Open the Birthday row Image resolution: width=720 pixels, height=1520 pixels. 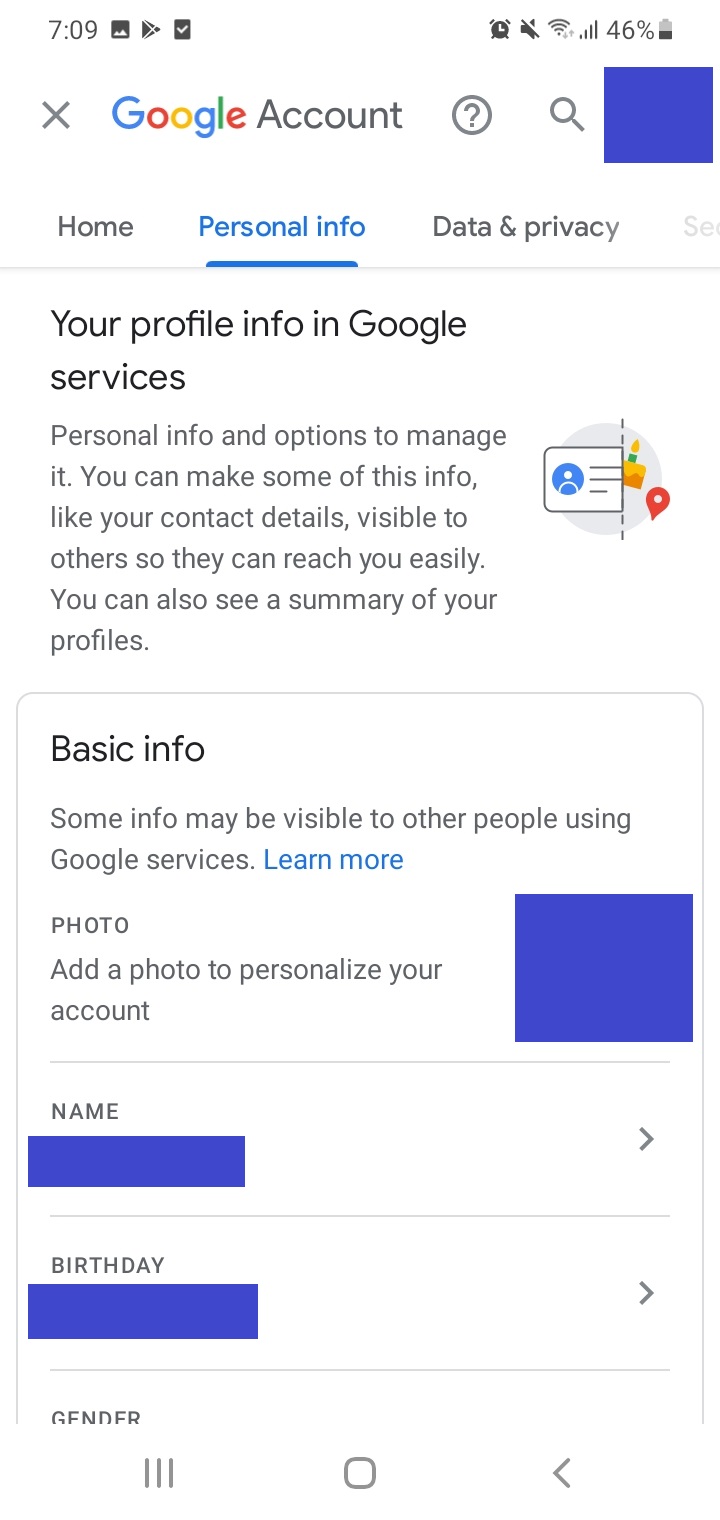360,1294
